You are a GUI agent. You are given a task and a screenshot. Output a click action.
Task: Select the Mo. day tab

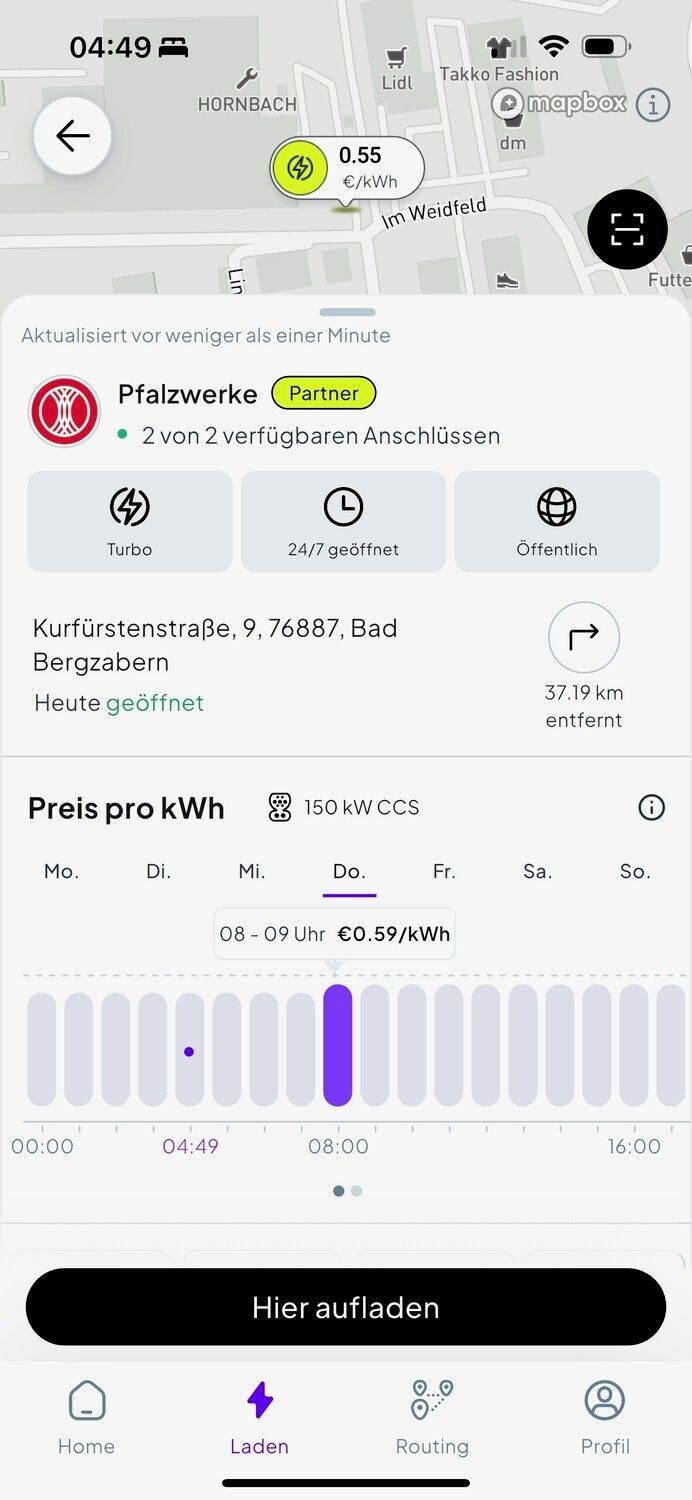[x=61, y=872]
